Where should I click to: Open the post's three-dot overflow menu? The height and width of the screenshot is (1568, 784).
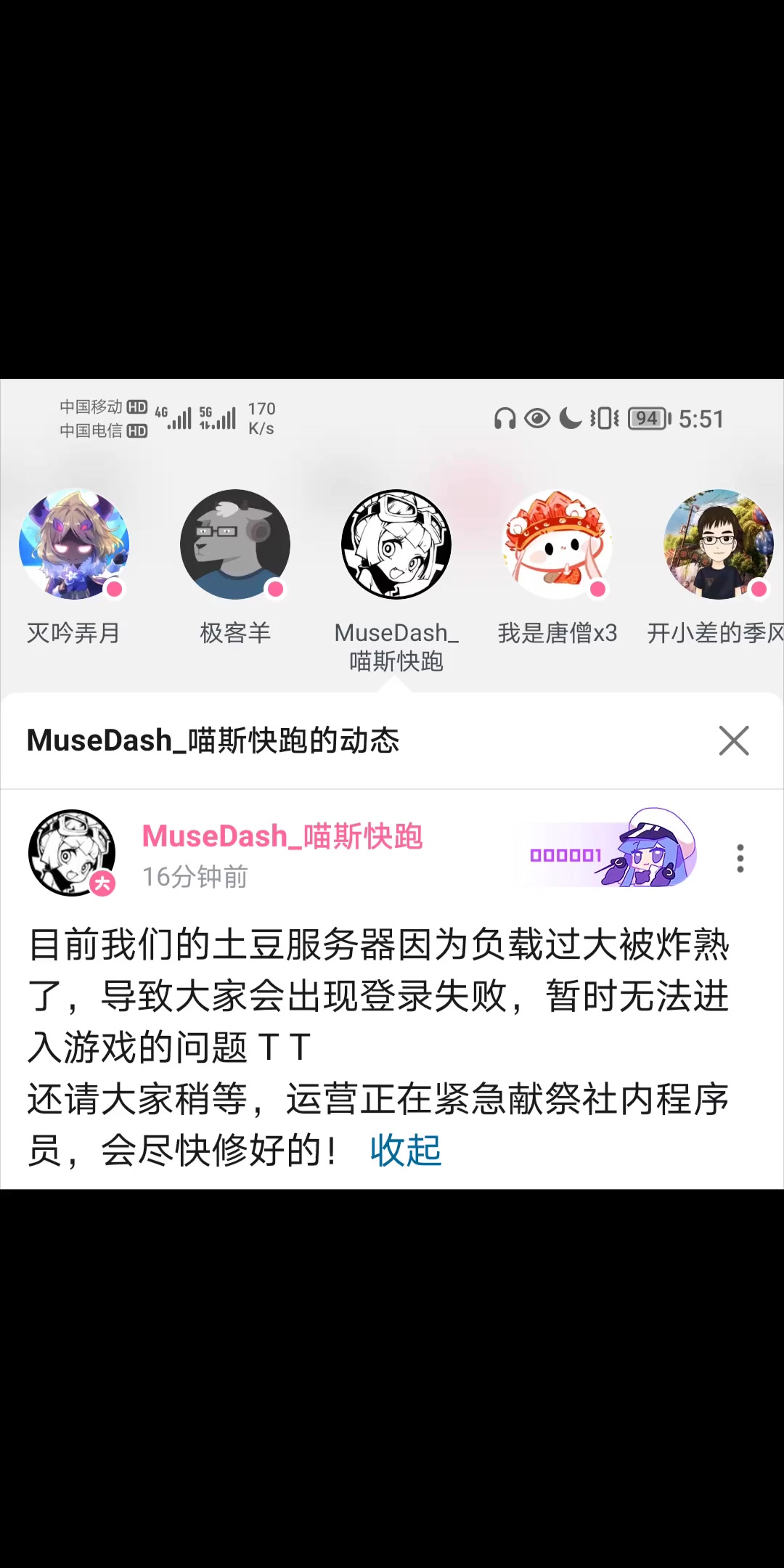click(x=740, y=858)
